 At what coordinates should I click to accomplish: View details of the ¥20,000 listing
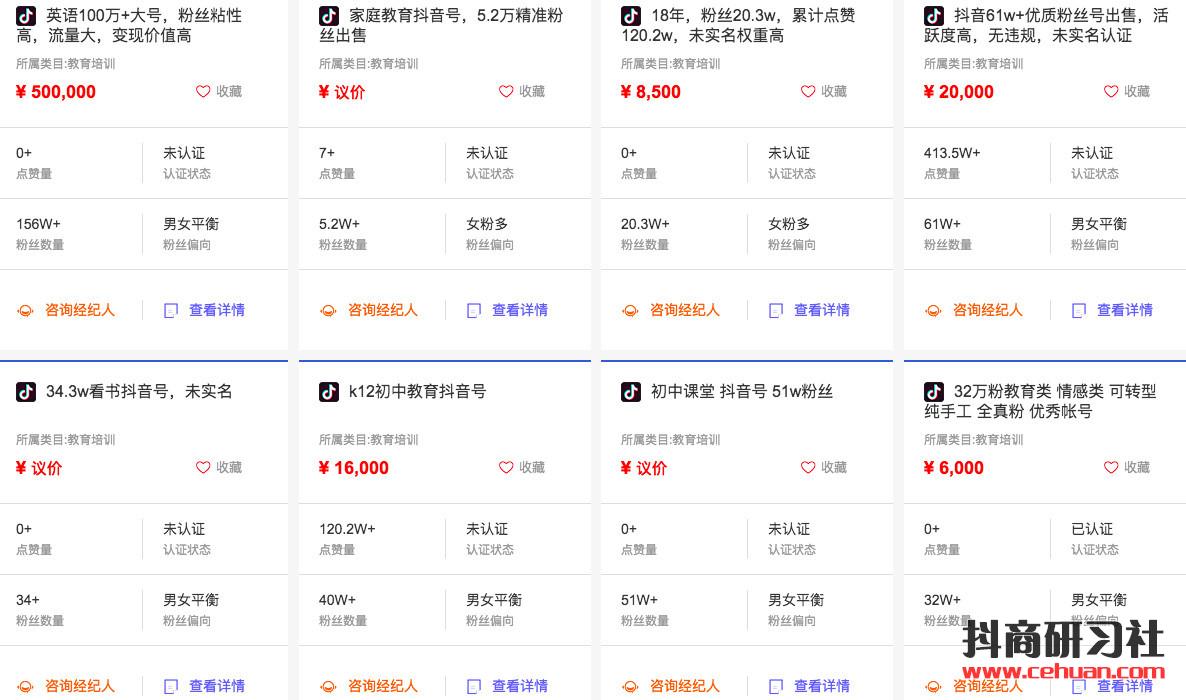click(x=1112, y=310)
